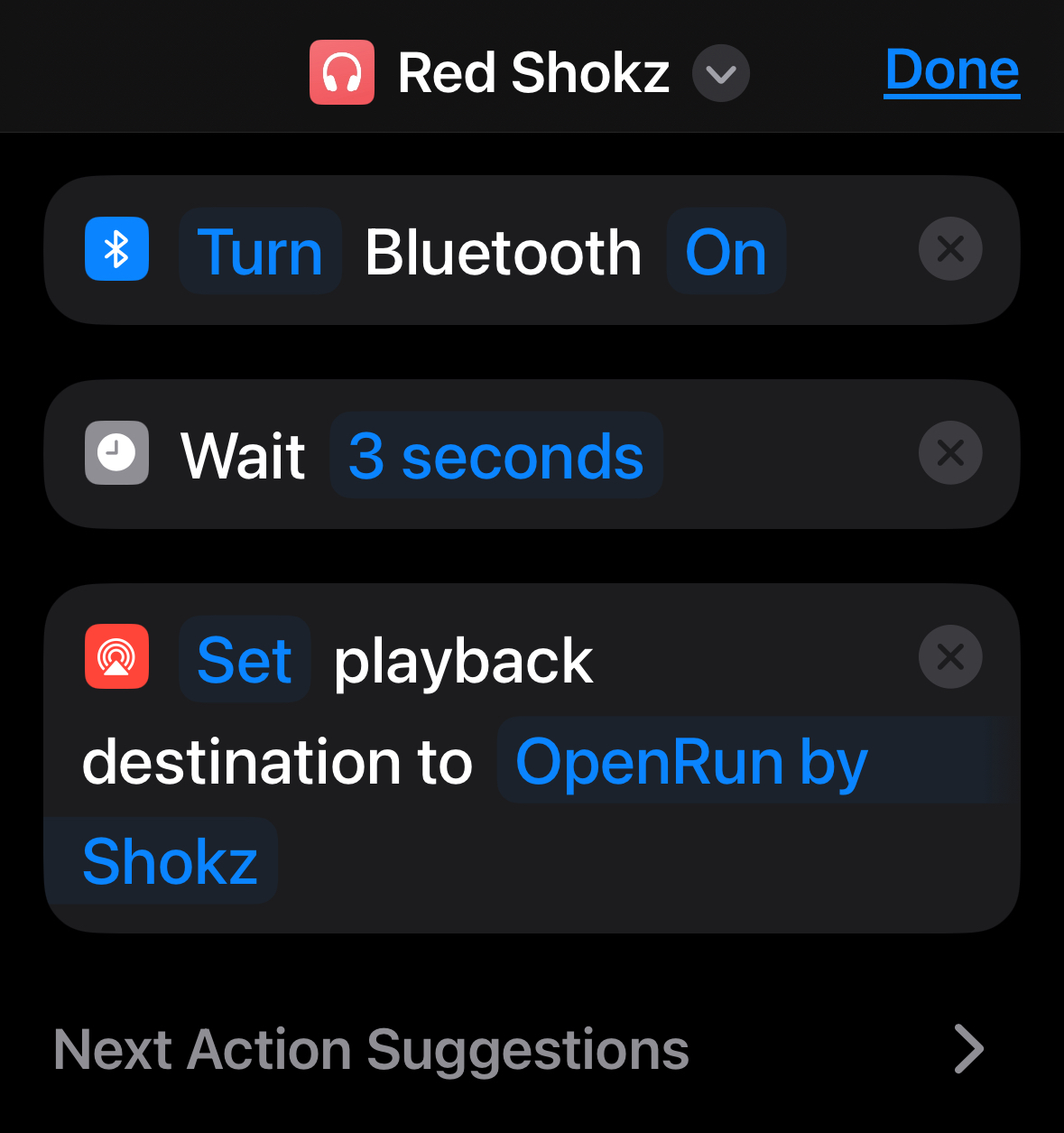1064x1133 pixels.
Task: Remove the Set playback destination action
Action: tap(949, 657)
